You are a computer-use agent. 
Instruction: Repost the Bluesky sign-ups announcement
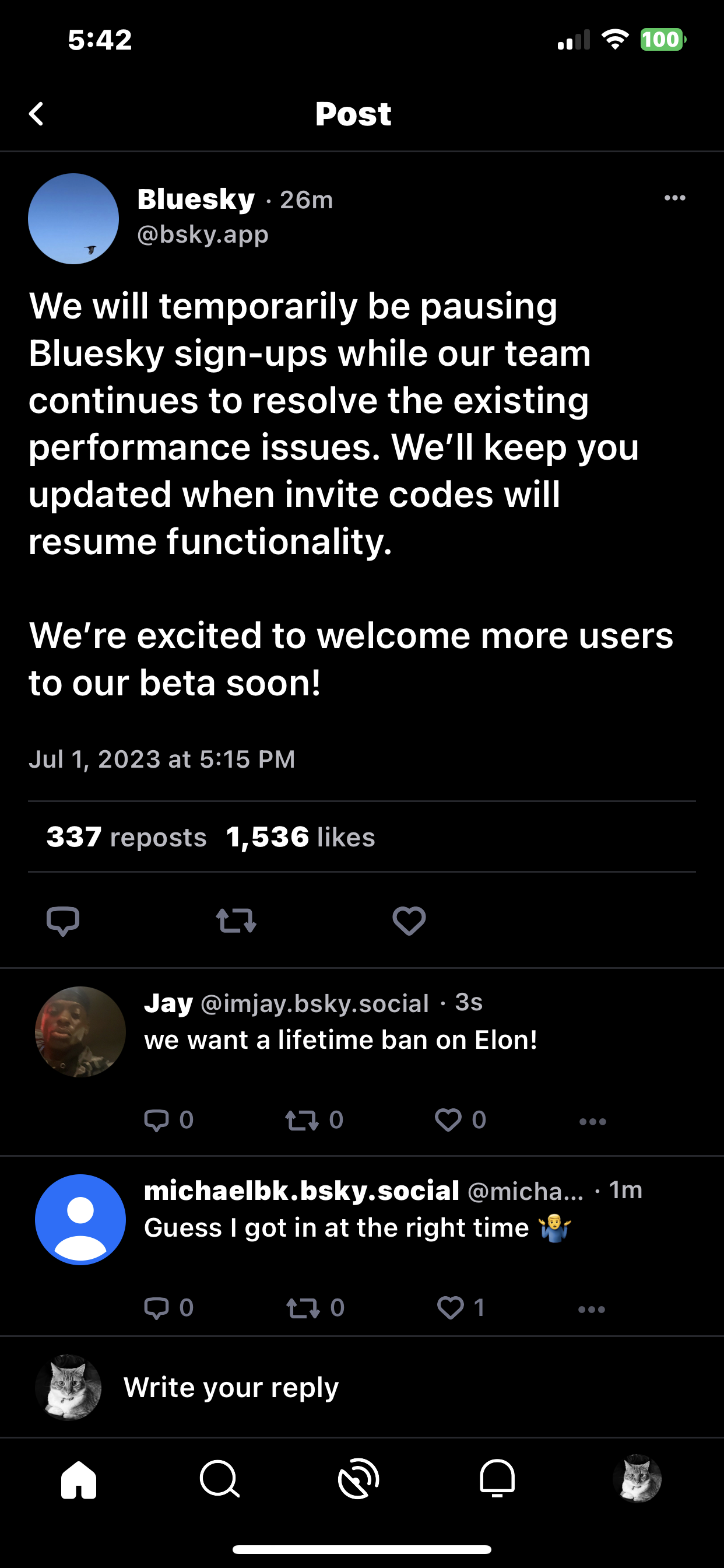[x=237, y=921]
